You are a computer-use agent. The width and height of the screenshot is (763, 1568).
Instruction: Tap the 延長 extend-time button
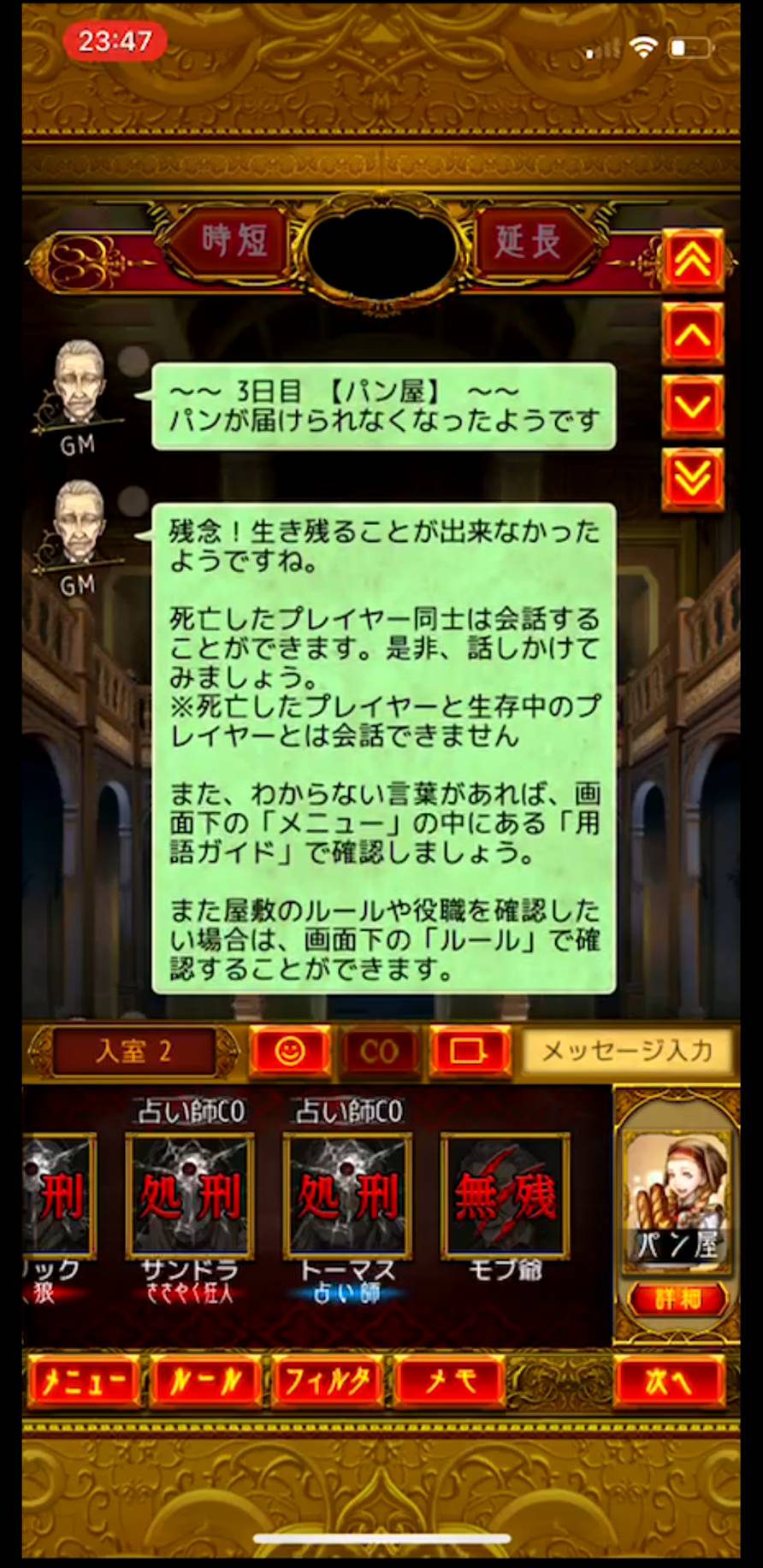(x=527, y=242)
